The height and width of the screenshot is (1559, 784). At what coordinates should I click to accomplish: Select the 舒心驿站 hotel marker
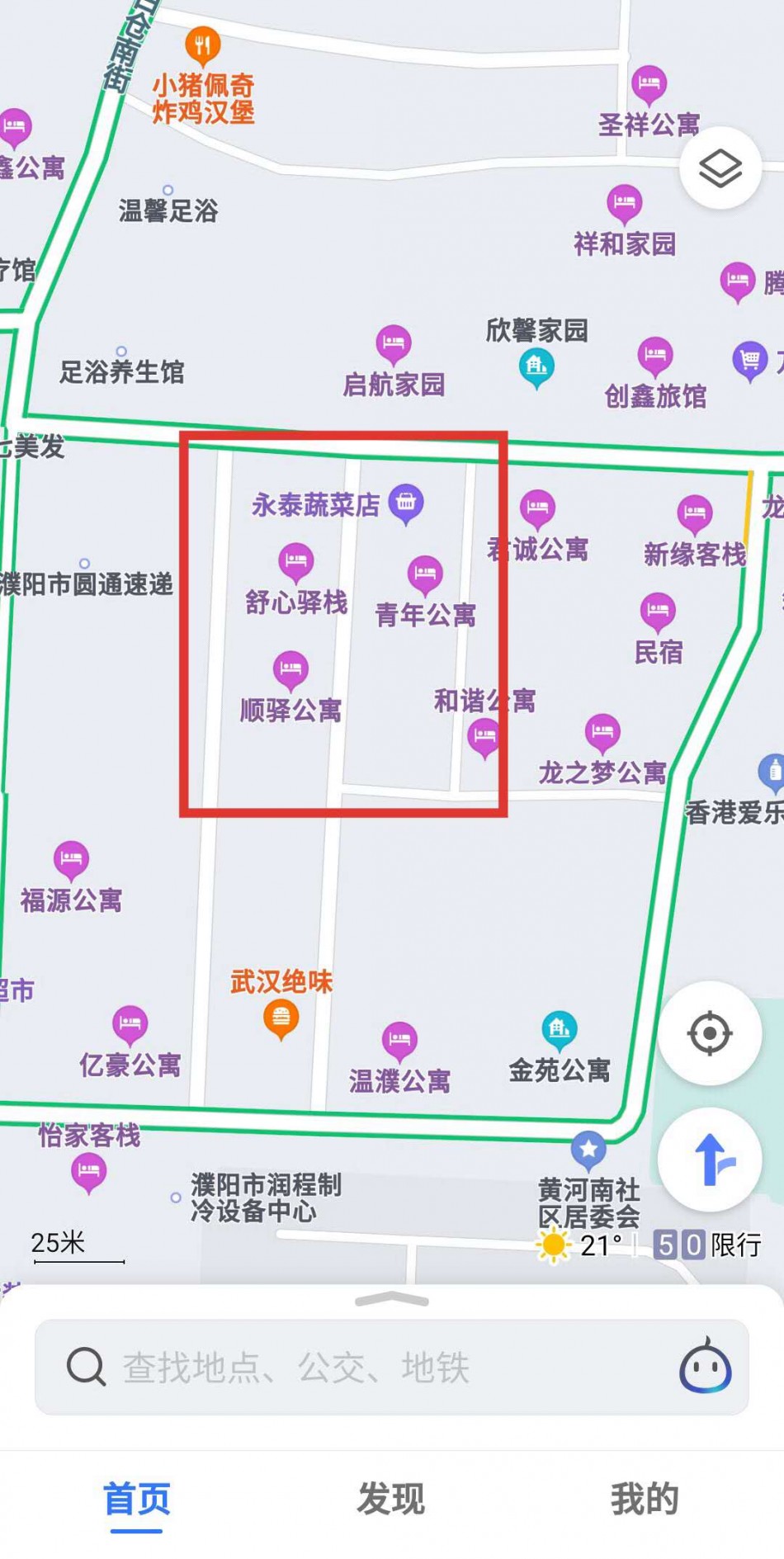click(295, 563)
